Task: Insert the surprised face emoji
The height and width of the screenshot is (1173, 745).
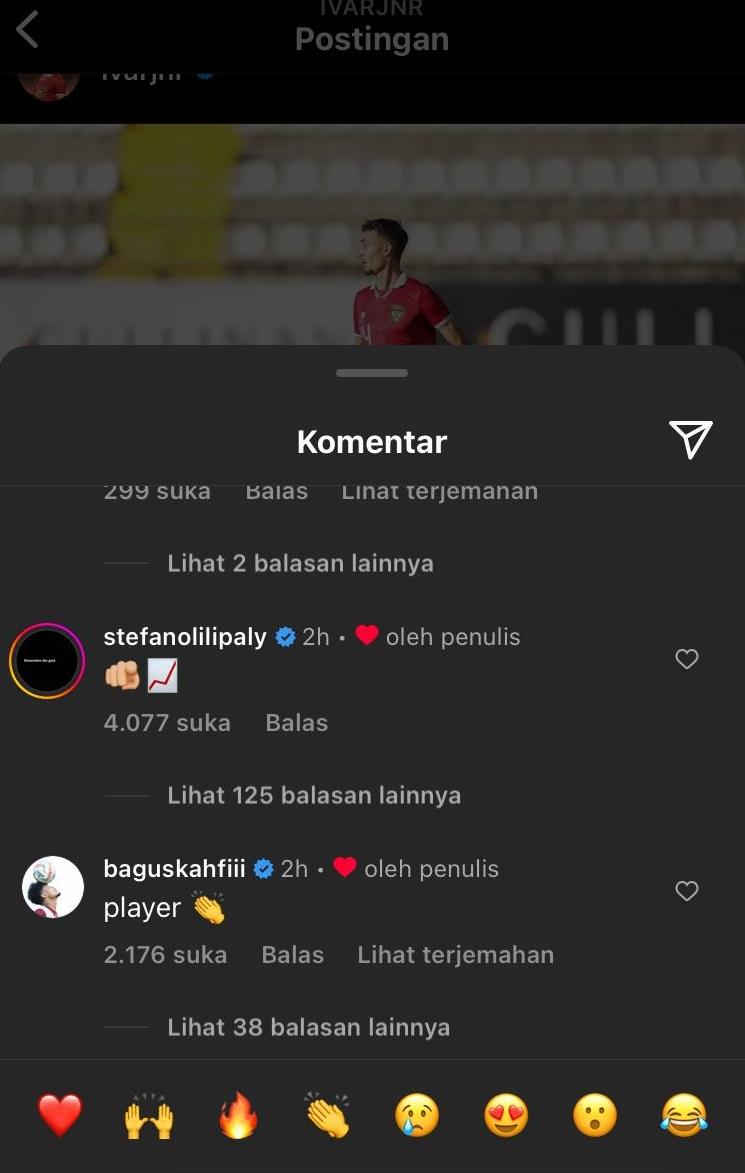Action: 595,1115
